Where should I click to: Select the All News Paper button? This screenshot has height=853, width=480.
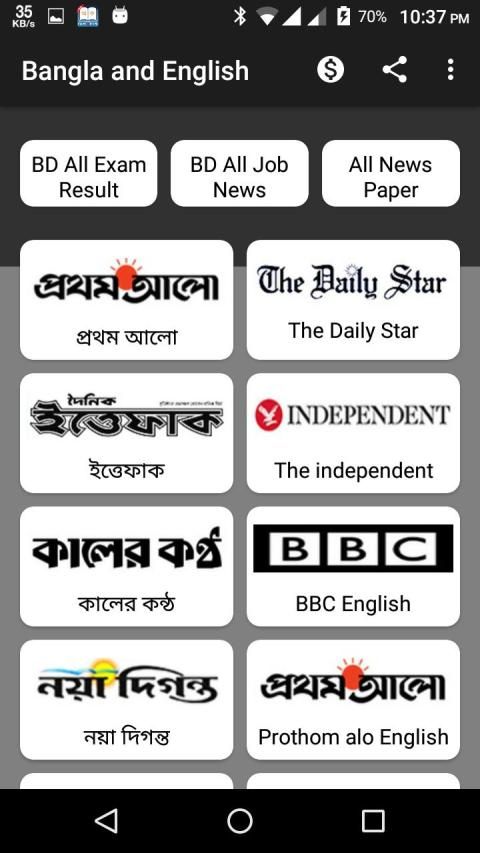[x=391, y=174]
